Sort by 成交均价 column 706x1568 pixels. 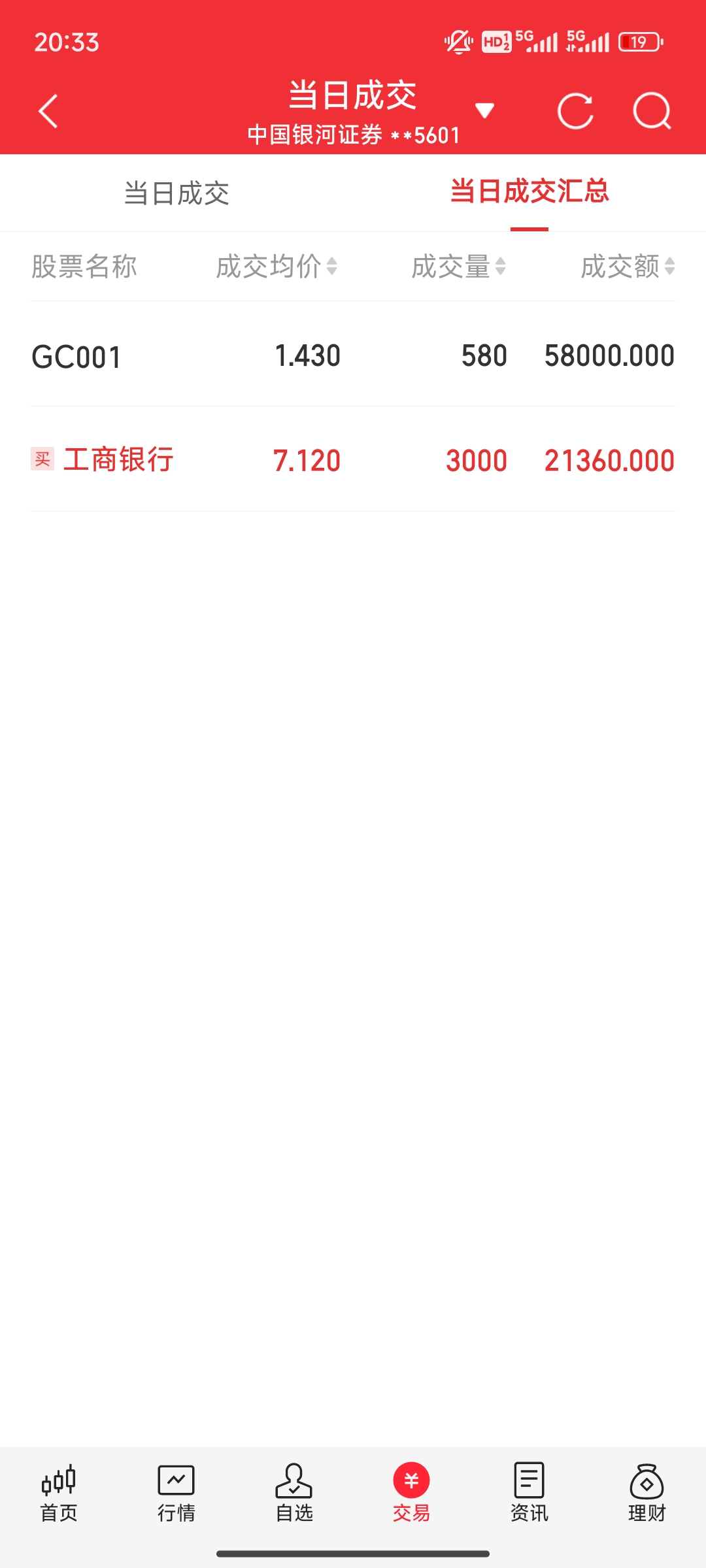tap(277, 267)
